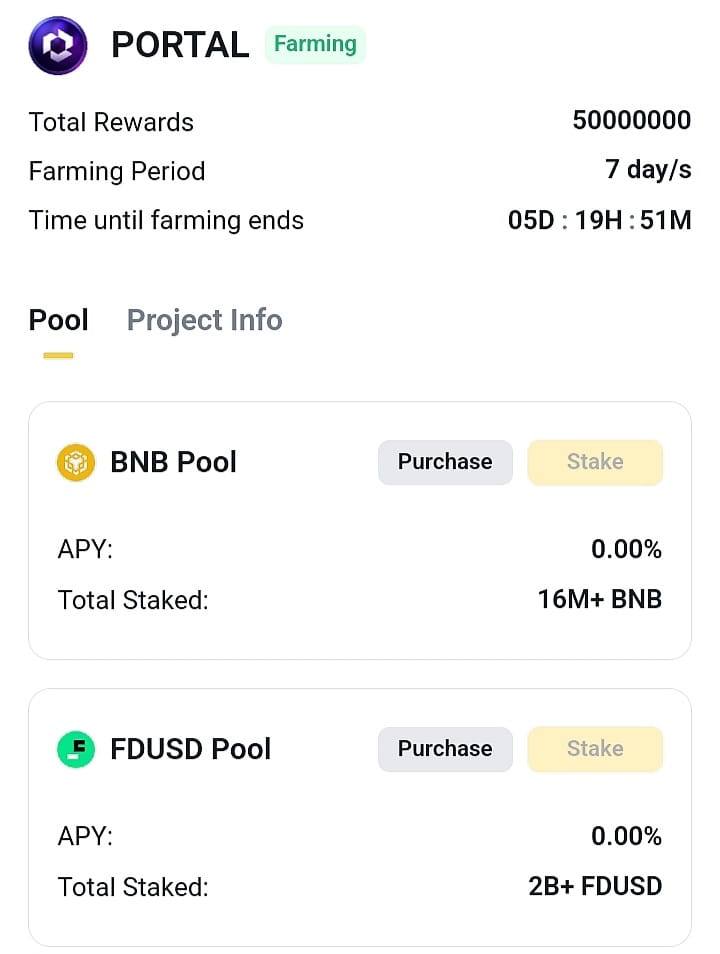
Task: Click the green FDUSD logo badge
Action: [78, 749]
